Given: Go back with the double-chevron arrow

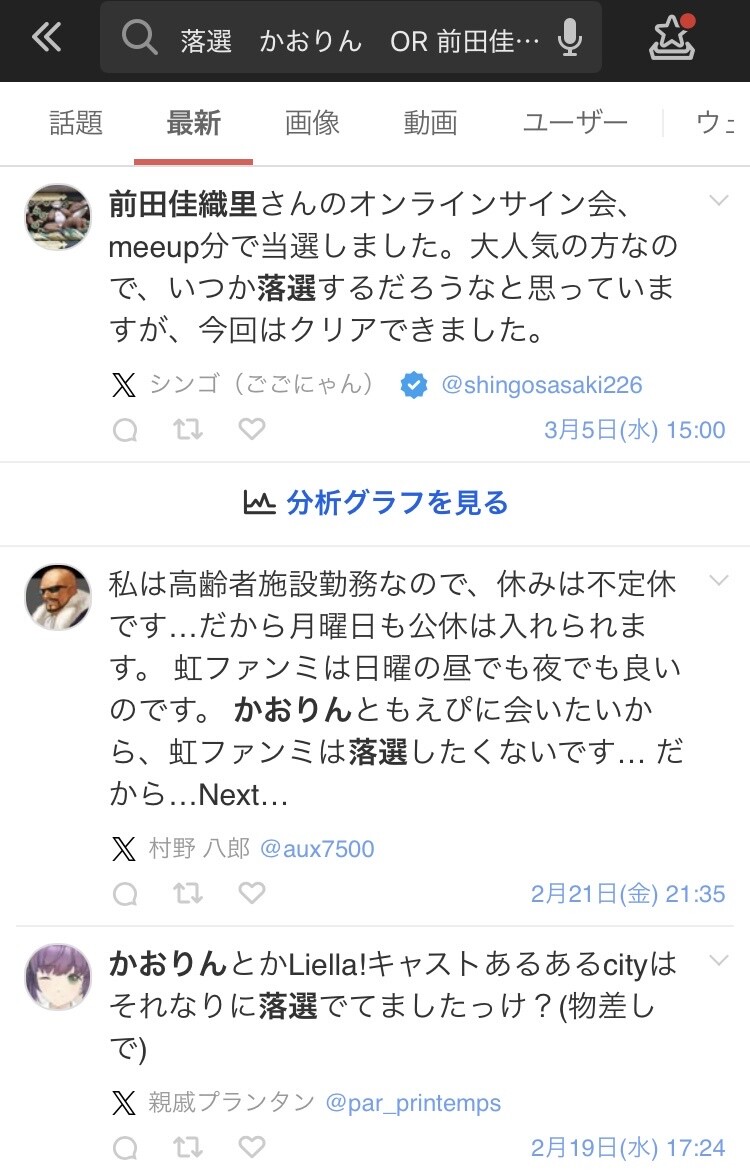Looking at the screenshot, I should click(46, 37).
